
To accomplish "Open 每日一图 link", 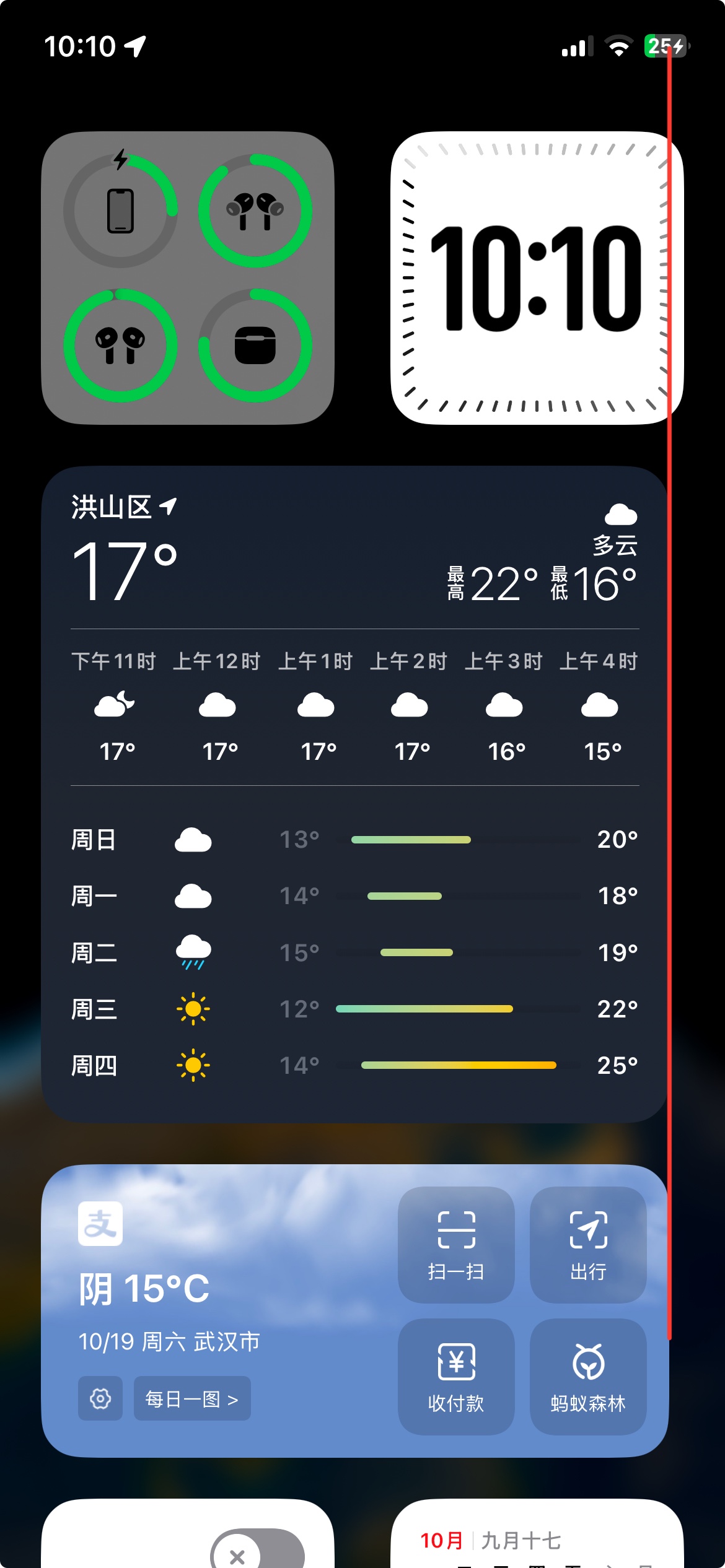I will tap(192, 1398).
